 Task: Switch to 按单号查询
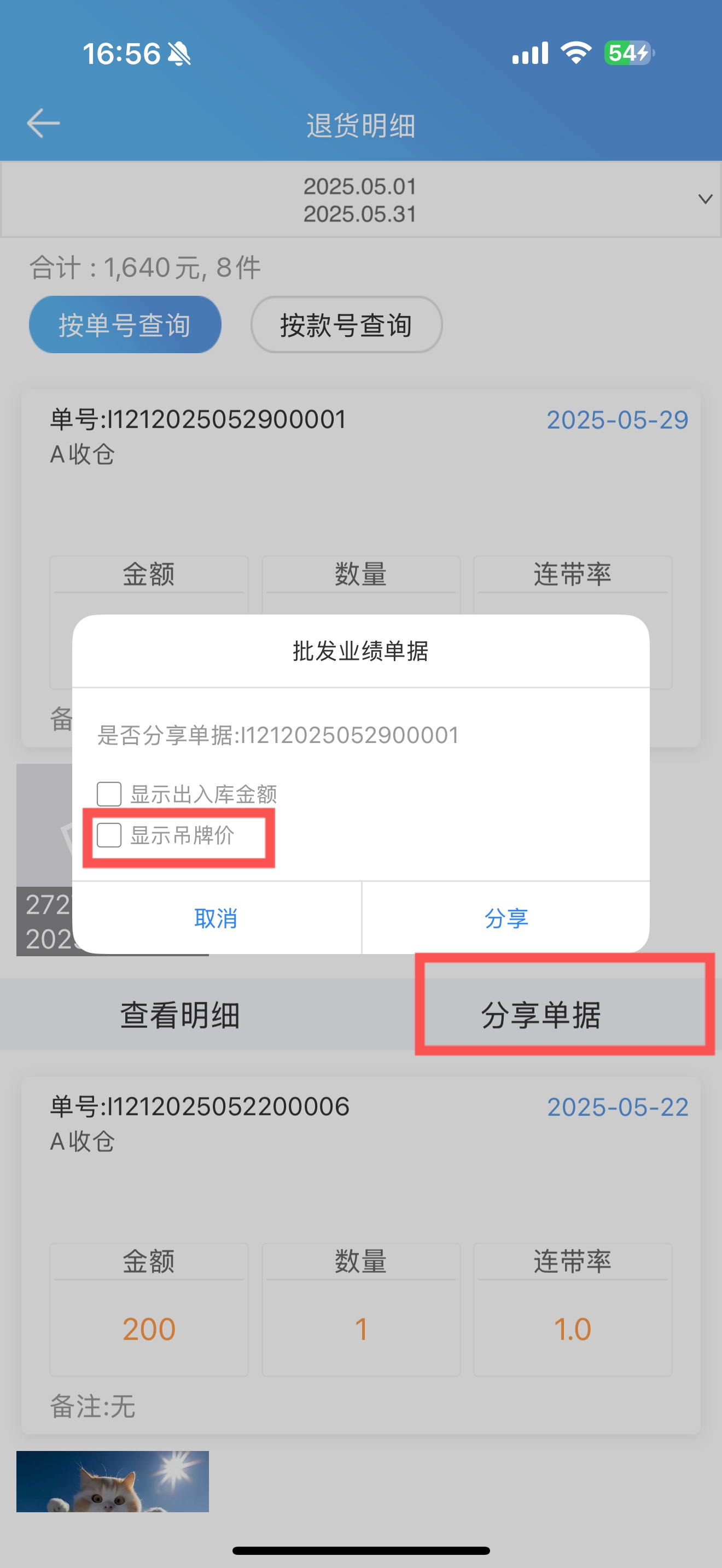pyautogui.click(x=125, y=324)
